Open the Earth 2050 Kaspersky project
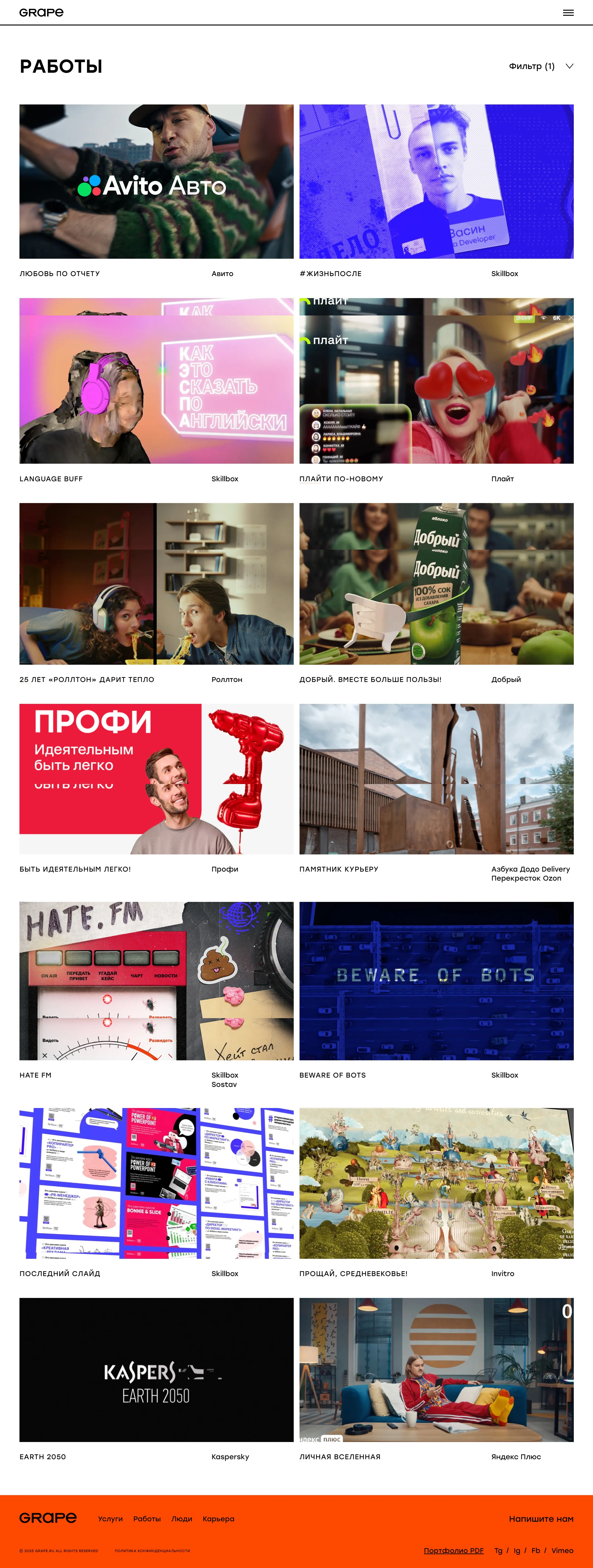This screenshot has width=593, height=1568. click(x=156, y=1370)
